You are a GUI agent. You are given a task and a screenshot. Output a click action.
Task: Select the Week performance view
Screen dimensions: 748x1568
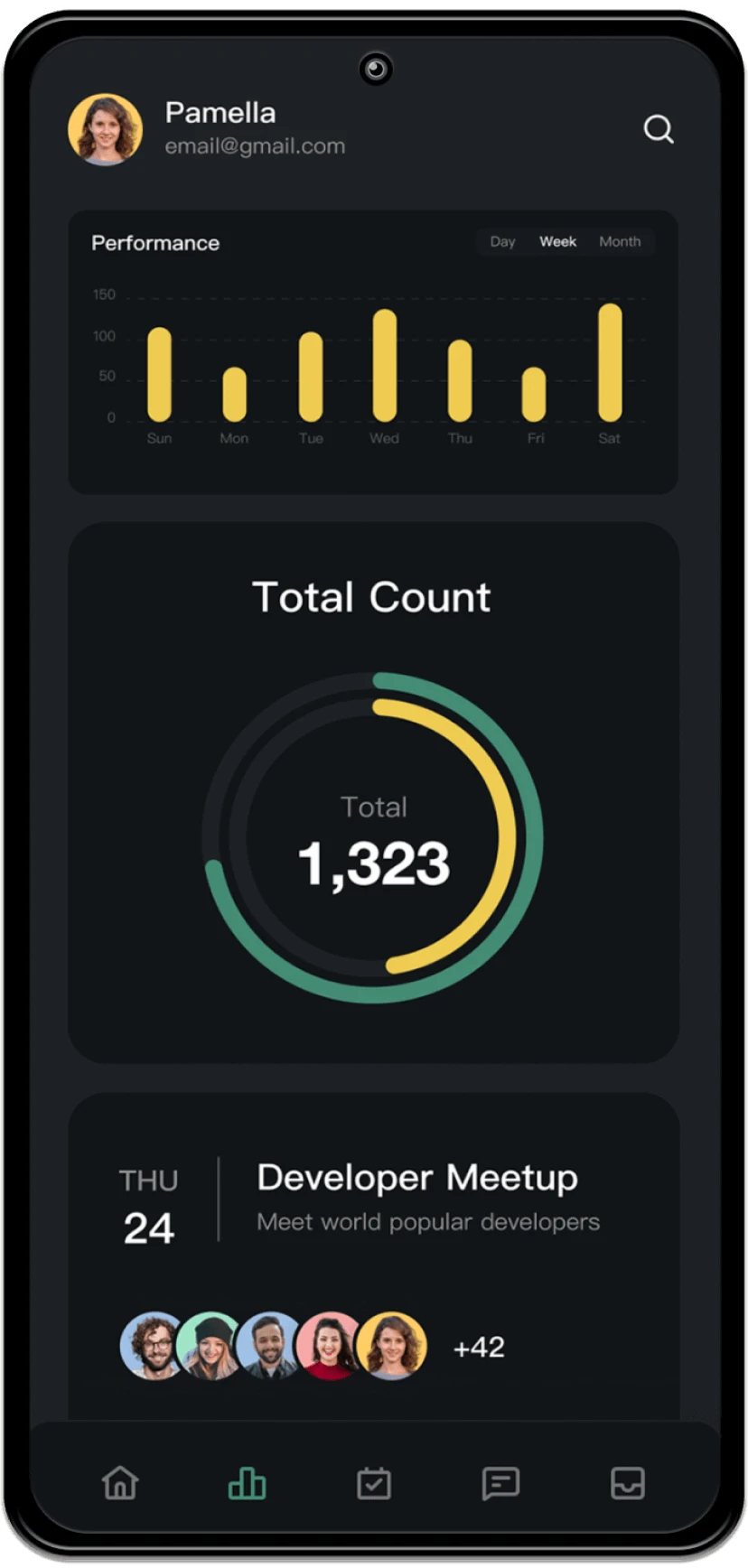pos(557,242)
